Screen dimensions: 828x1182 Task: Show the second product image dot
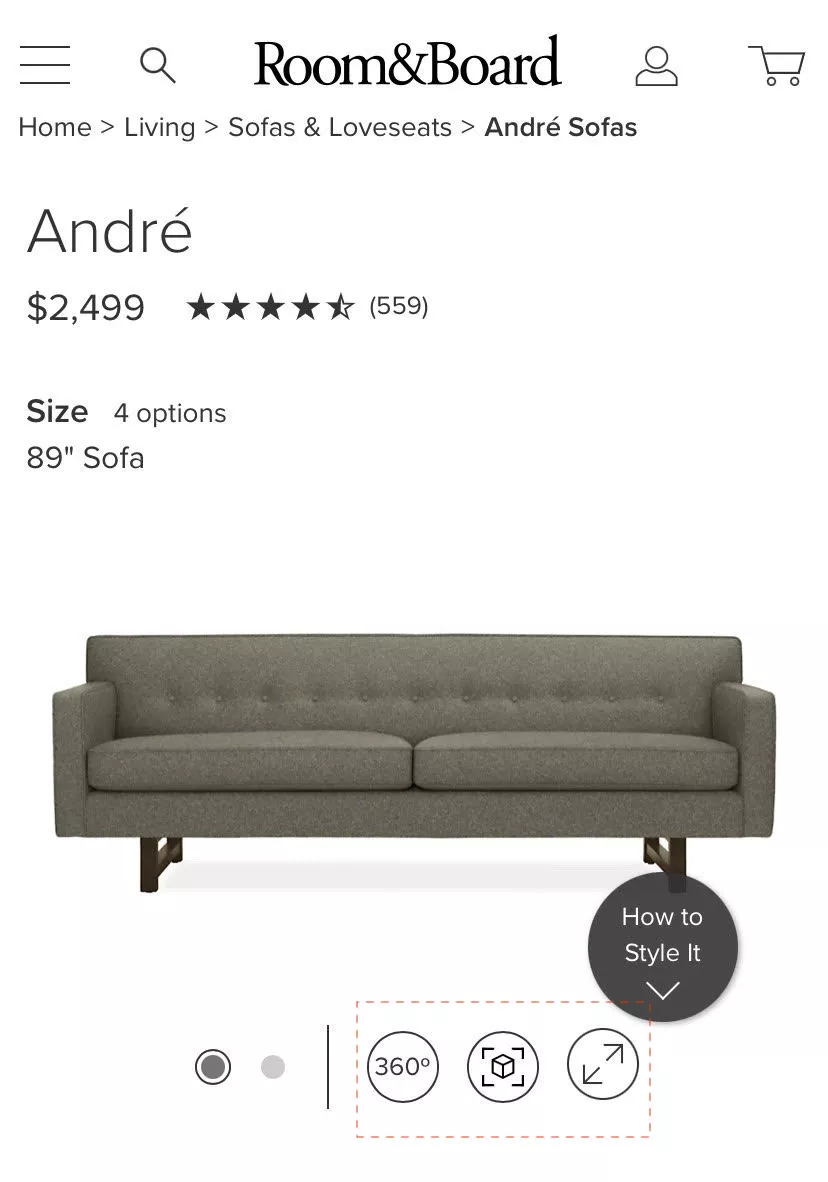(273, 1067)
